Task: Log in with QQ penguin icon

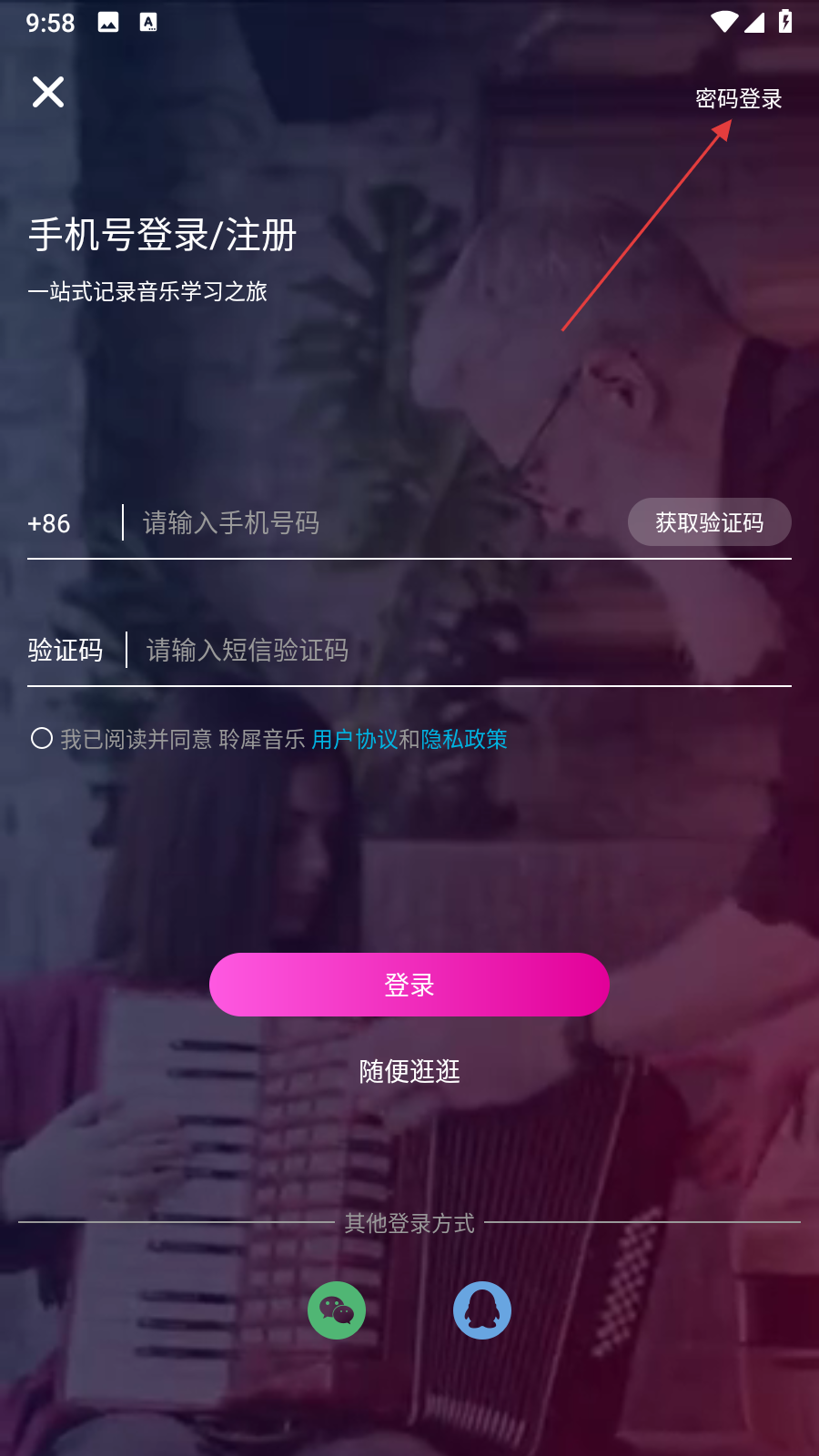Action: [x=482, y=1310]
